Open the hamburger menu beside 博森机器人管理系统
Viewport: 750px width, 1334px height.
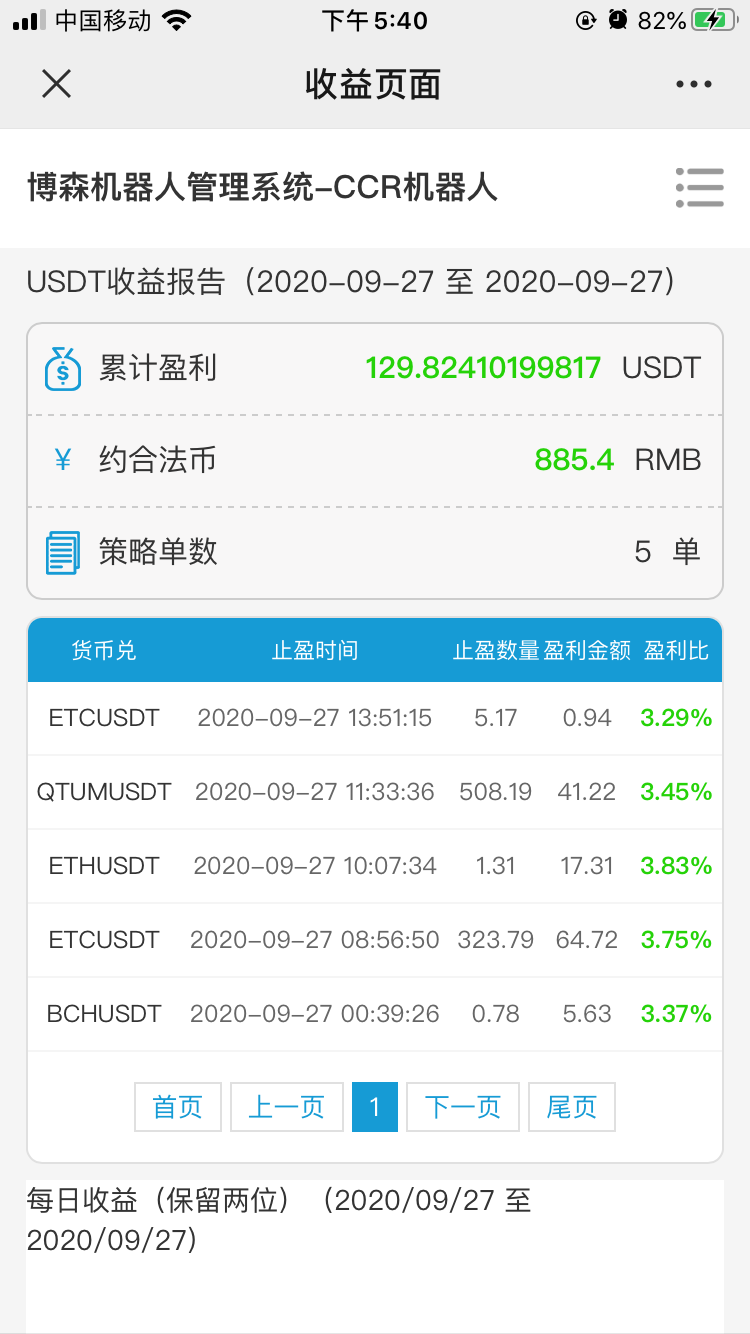699,187
